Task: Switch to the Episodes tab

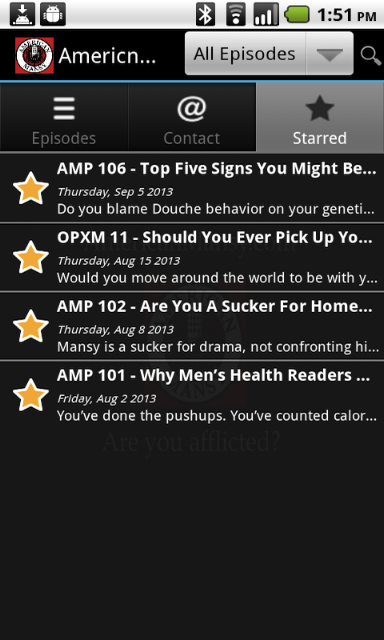Action: [64, 117]
